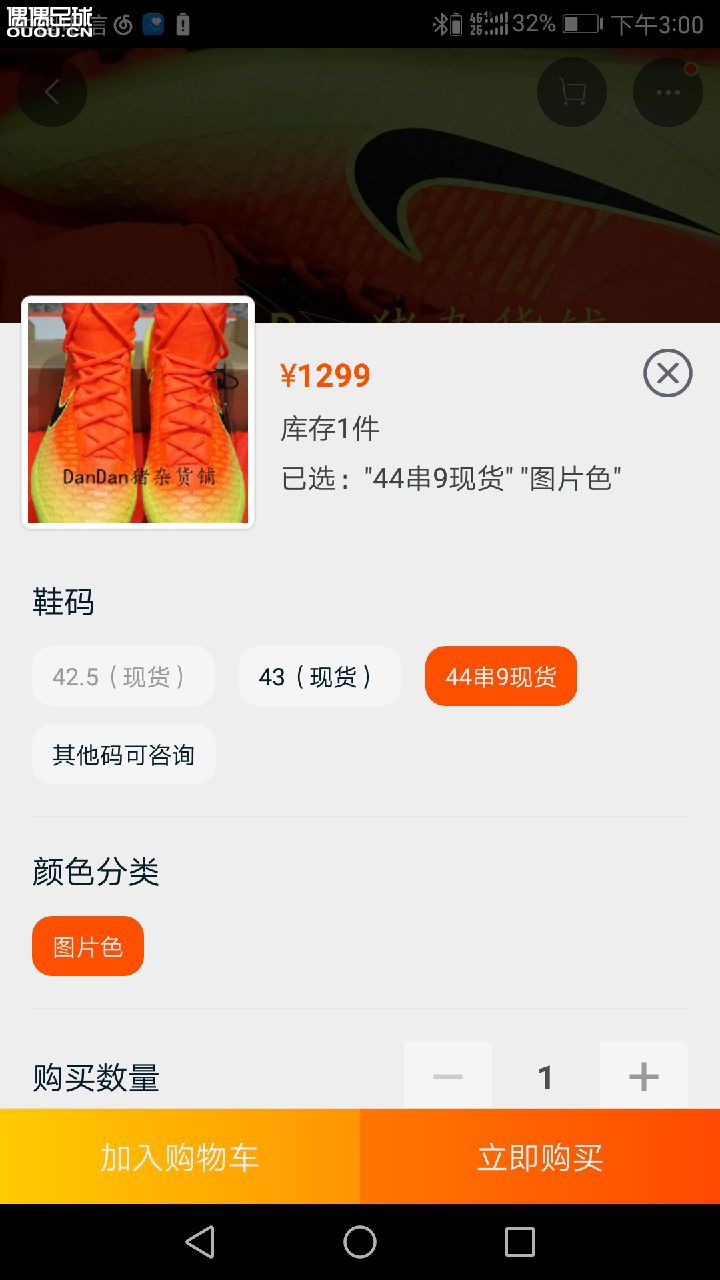The width and height of the screenshot is (720, 1280).
Task: Tap the minus to decrease purchase quantity
Action: (447, 1077)
